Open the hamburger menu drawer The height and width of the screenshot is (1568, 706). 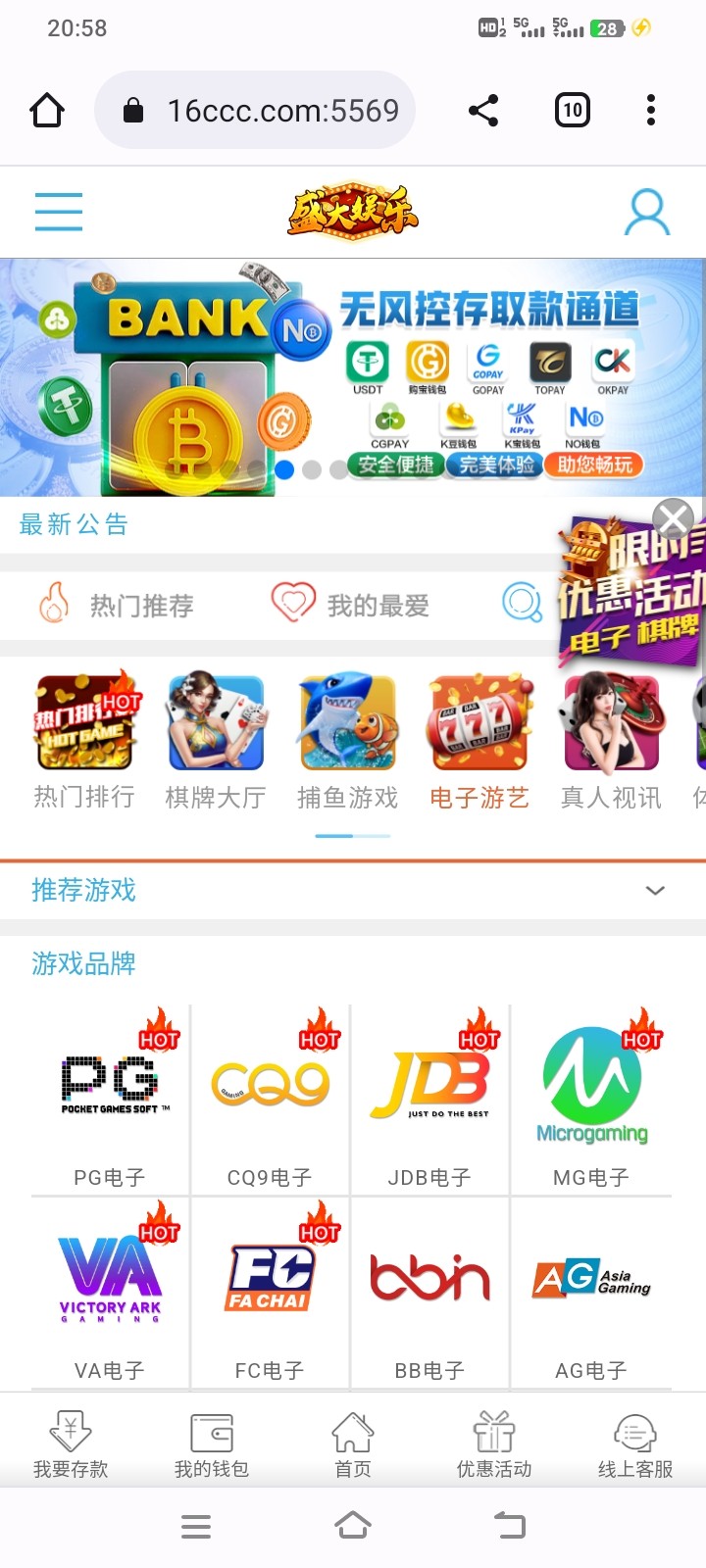pyautogui.click(x=59, y=212)
